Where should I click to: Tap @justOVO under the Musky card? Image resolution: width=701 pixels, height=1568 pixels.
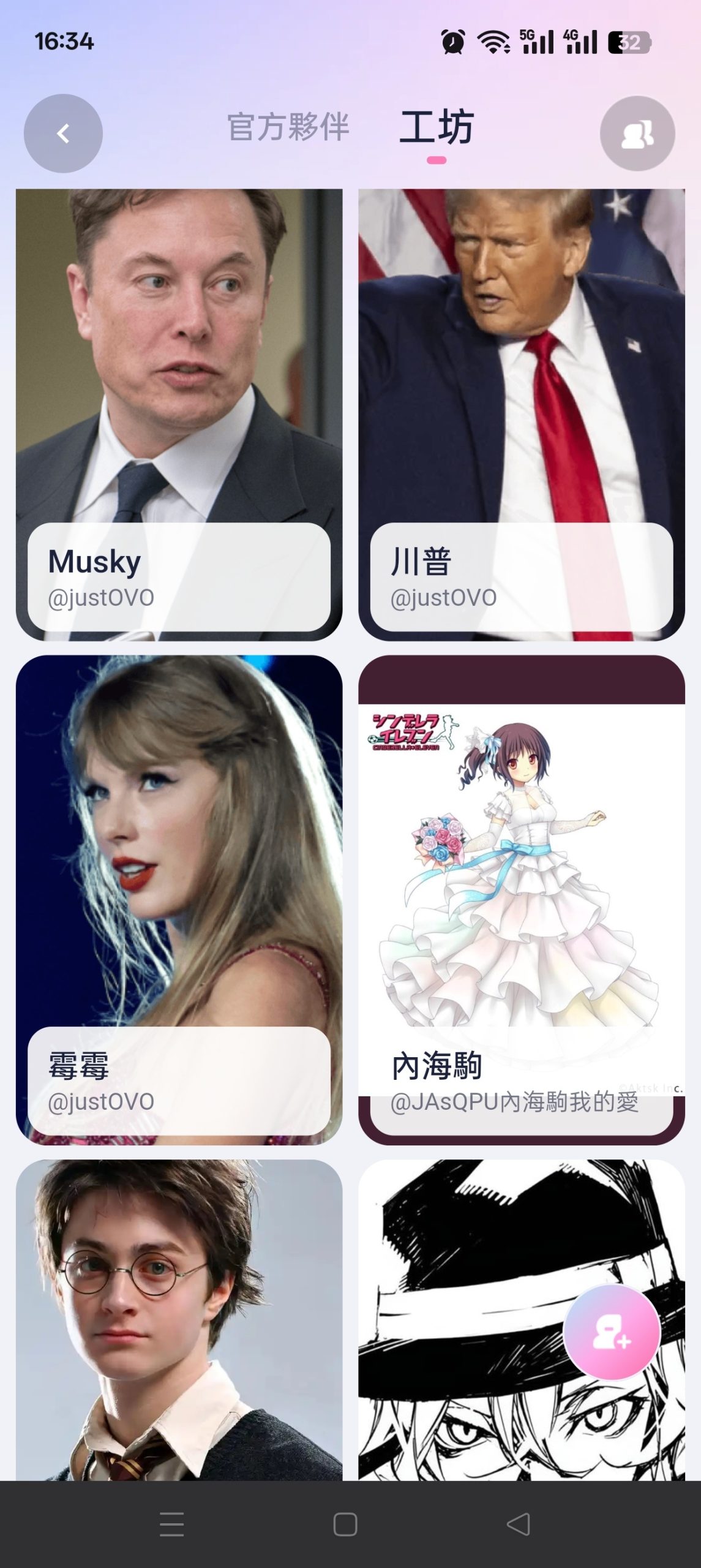102,597
